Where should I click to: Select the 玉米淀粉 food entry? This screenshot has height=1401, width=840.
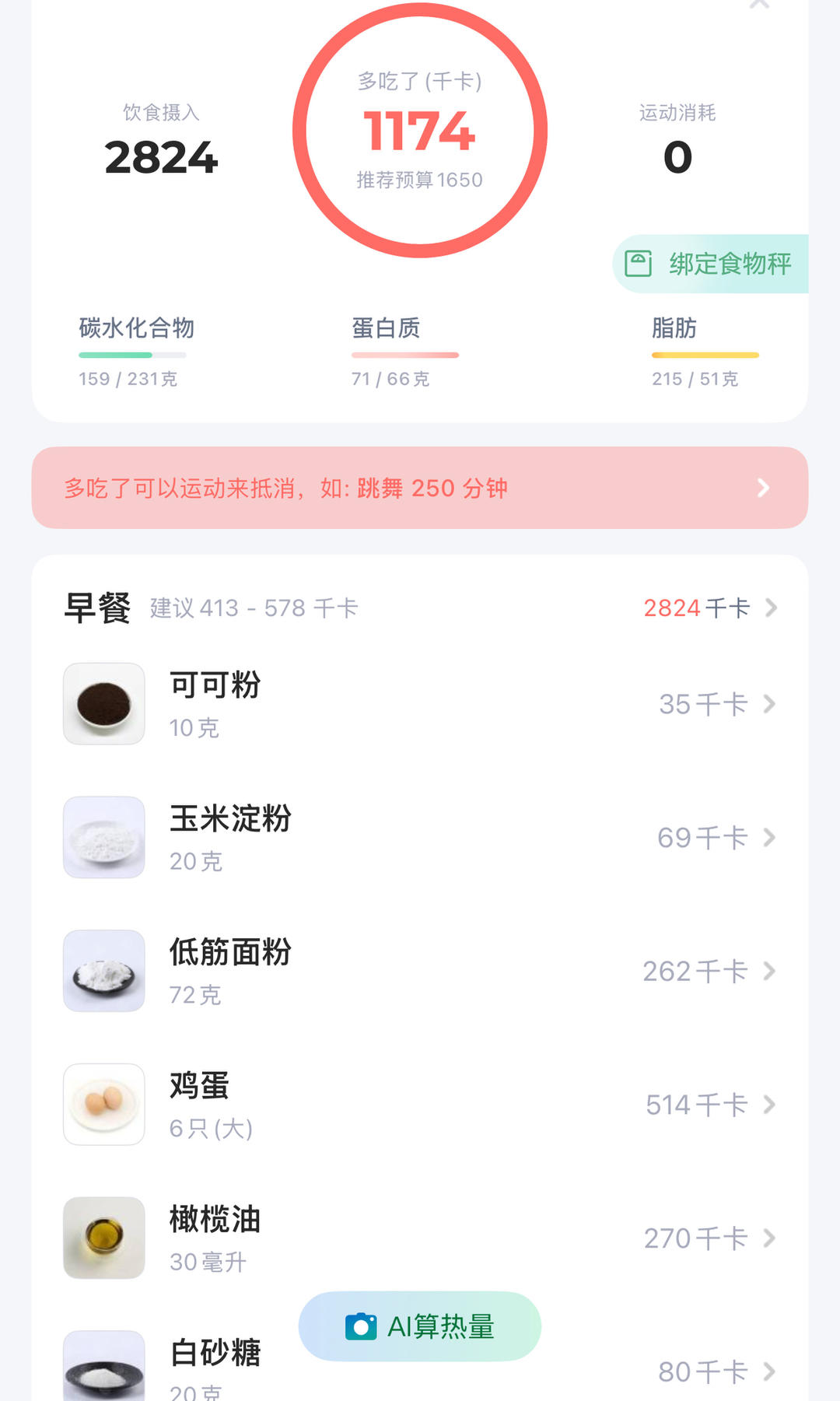(420, 838)
